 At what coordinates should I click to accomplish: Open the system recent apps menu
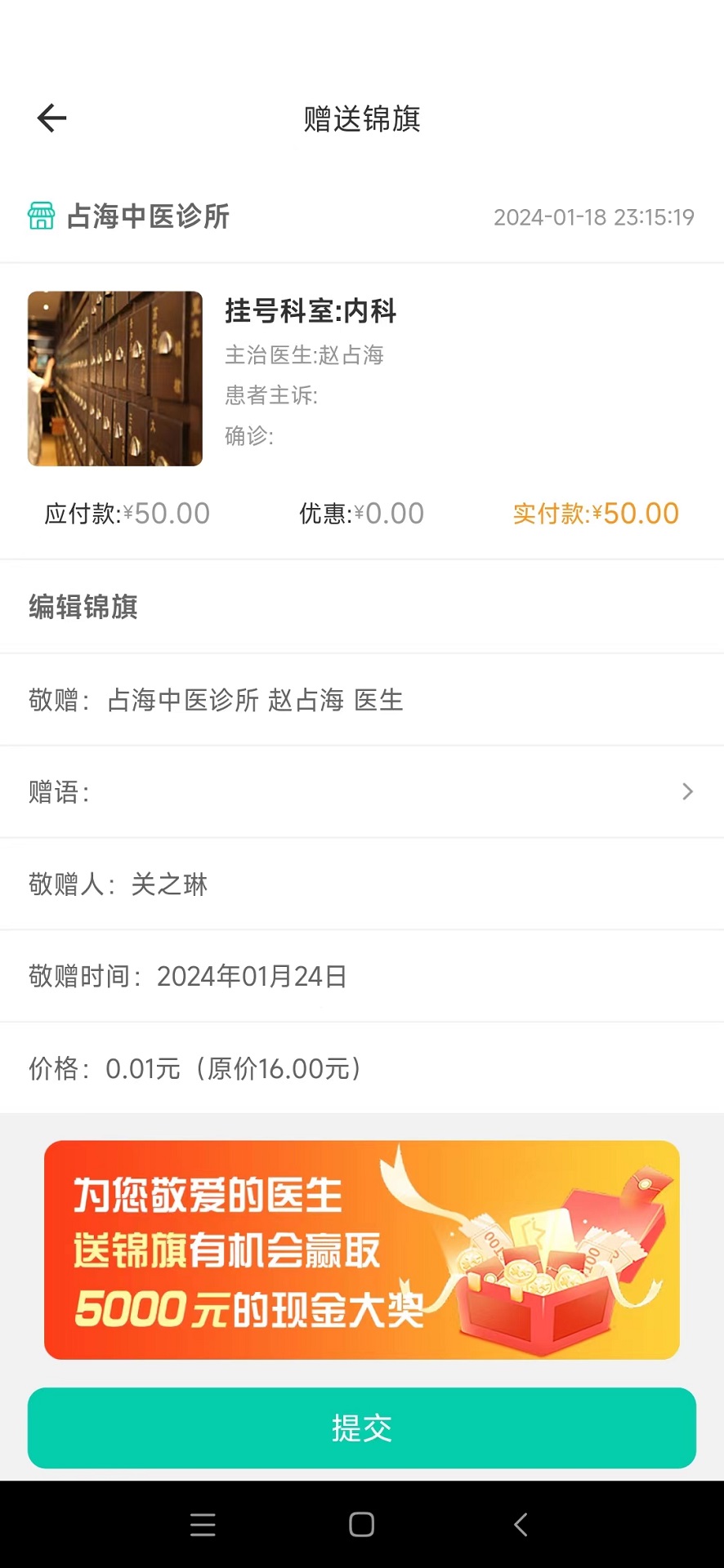(x=203, y=1525)
